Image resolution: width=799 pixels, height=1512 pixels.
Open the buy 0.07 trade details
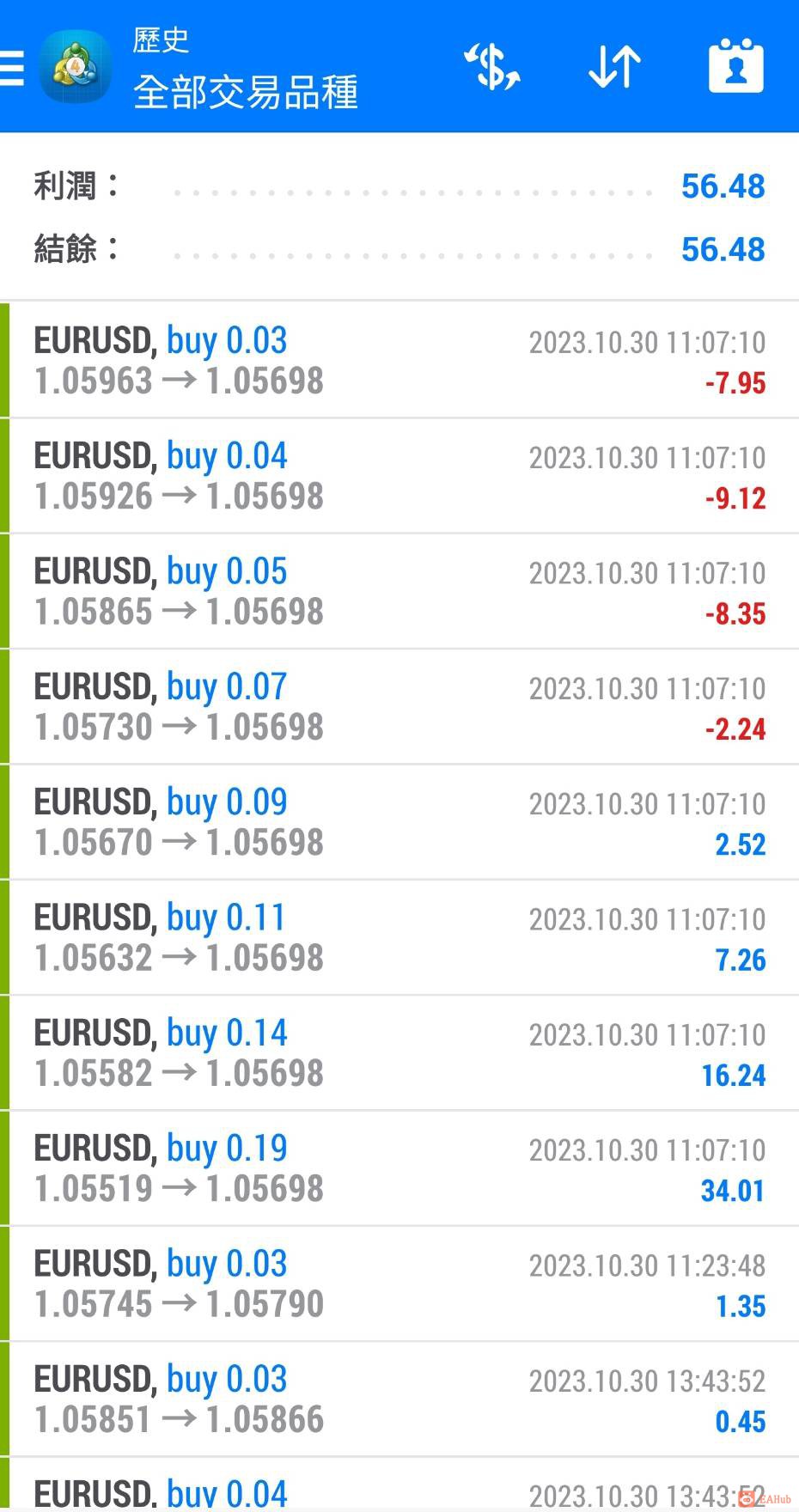coord(399,706)
